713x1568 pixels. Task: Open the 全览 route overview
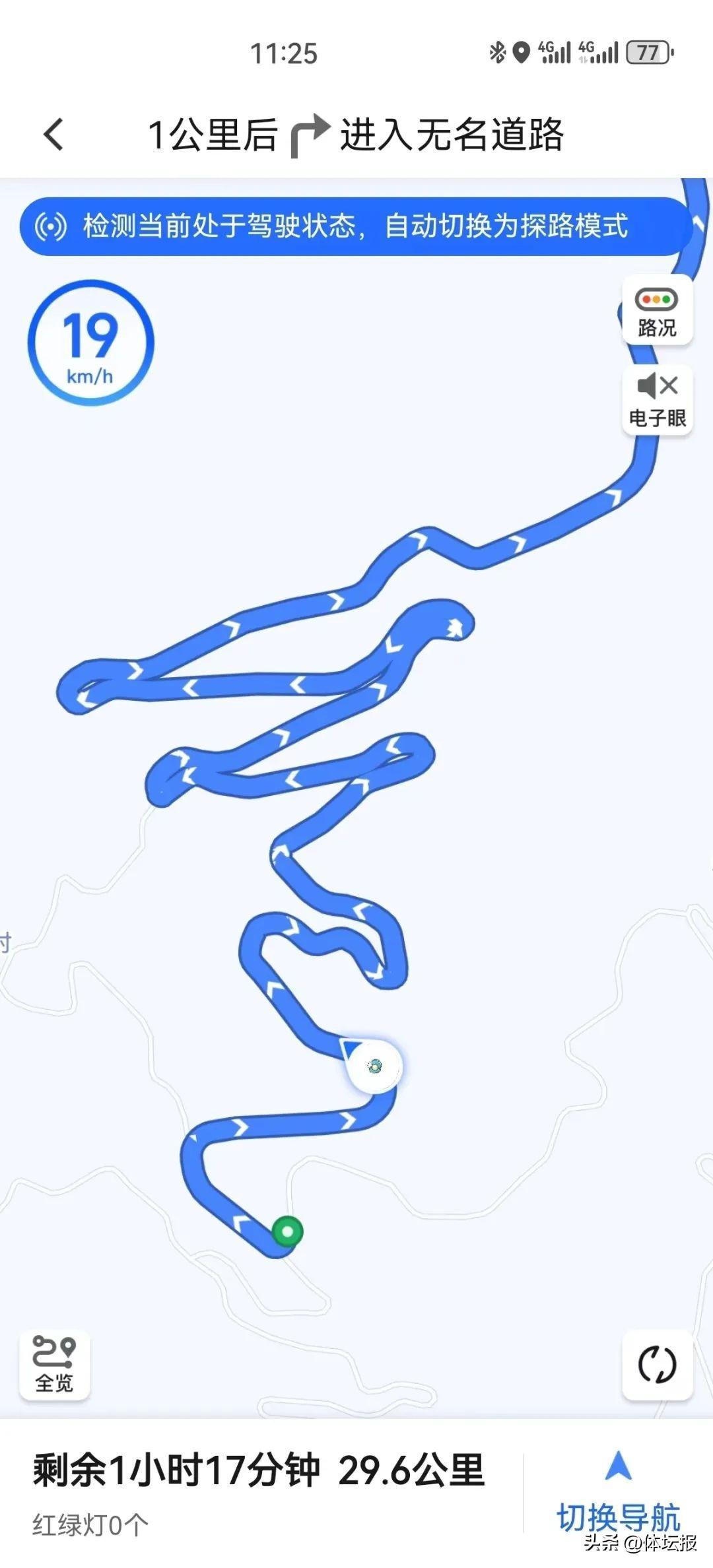click(54, 1364)
